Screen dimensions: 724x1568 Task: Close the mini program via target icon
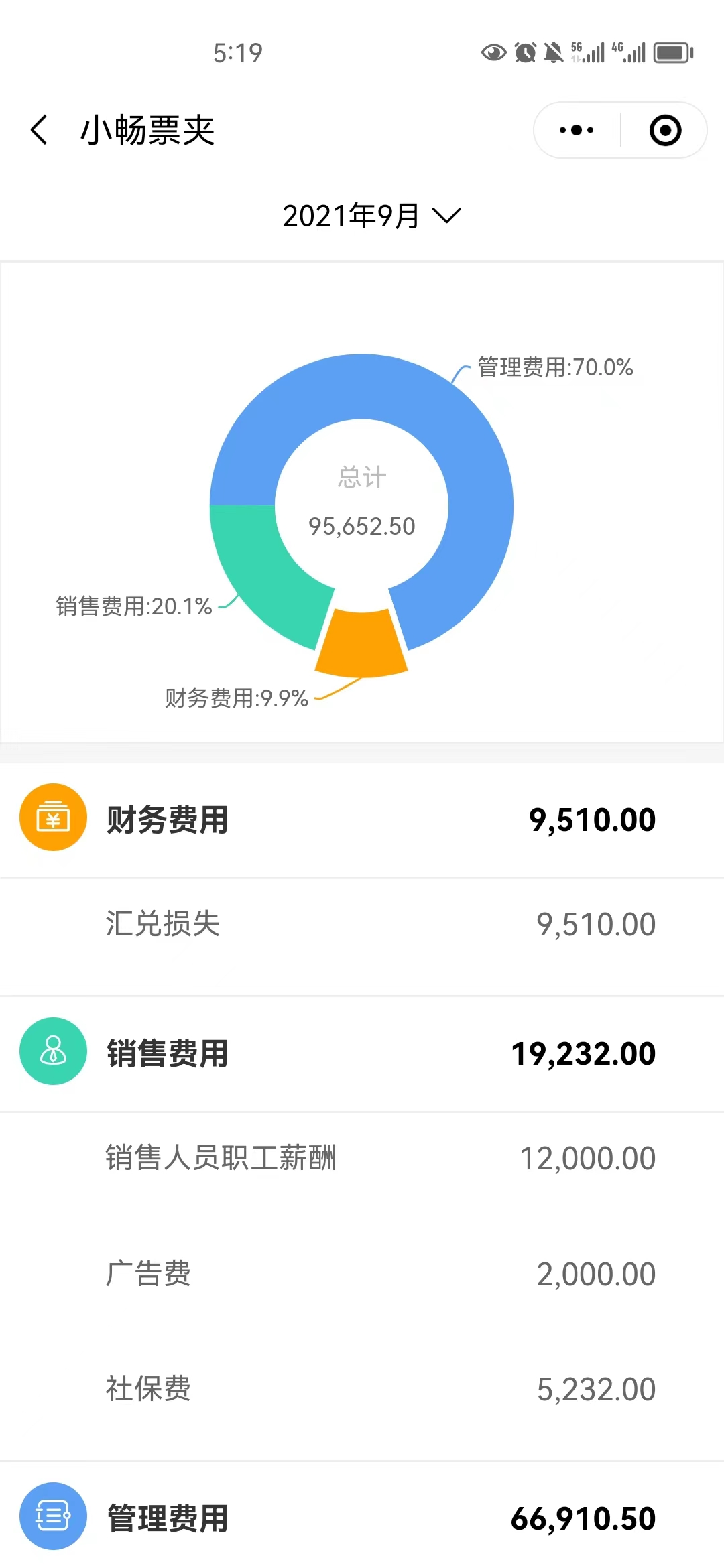[x=665, y=130]
